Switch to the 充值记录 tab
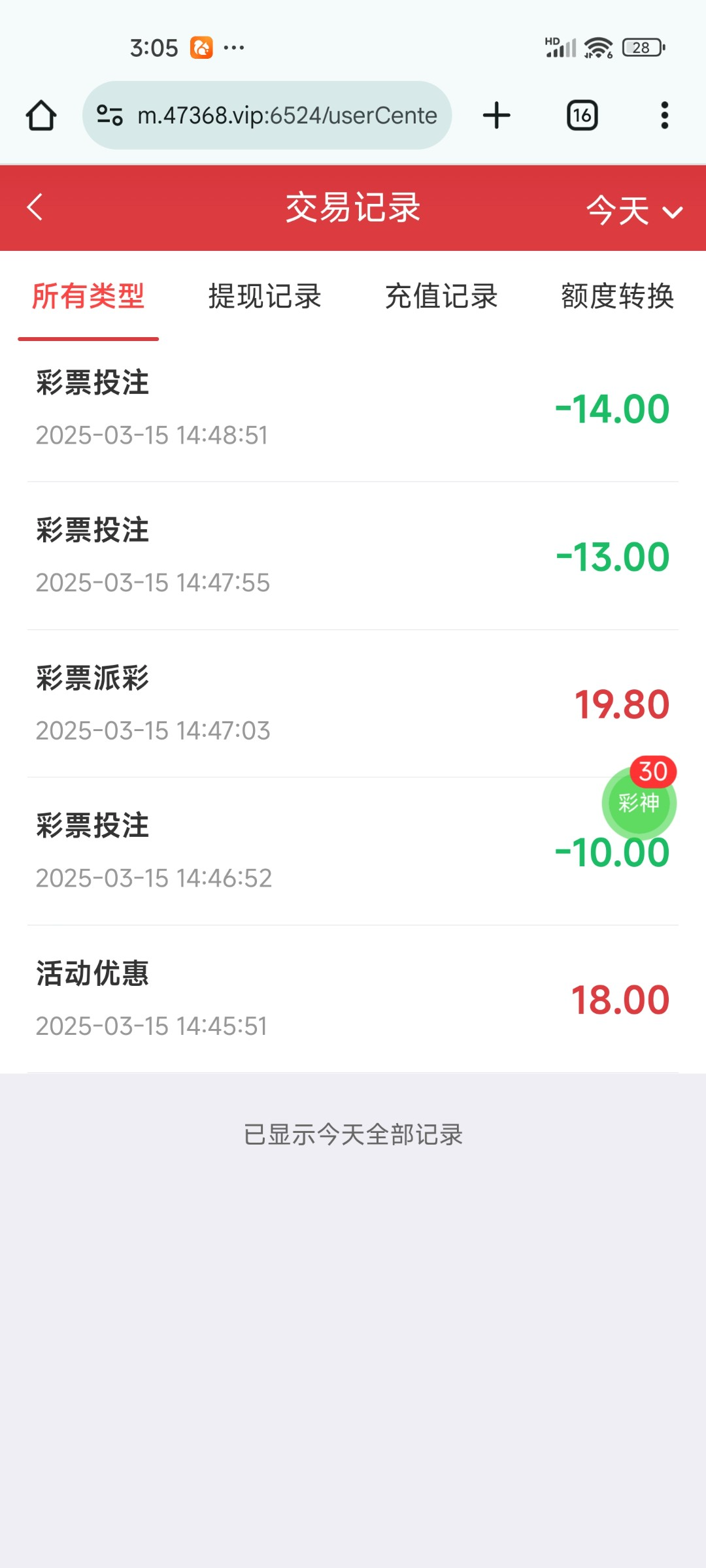This screenshot has width=706, height=1568. (441, 297)
